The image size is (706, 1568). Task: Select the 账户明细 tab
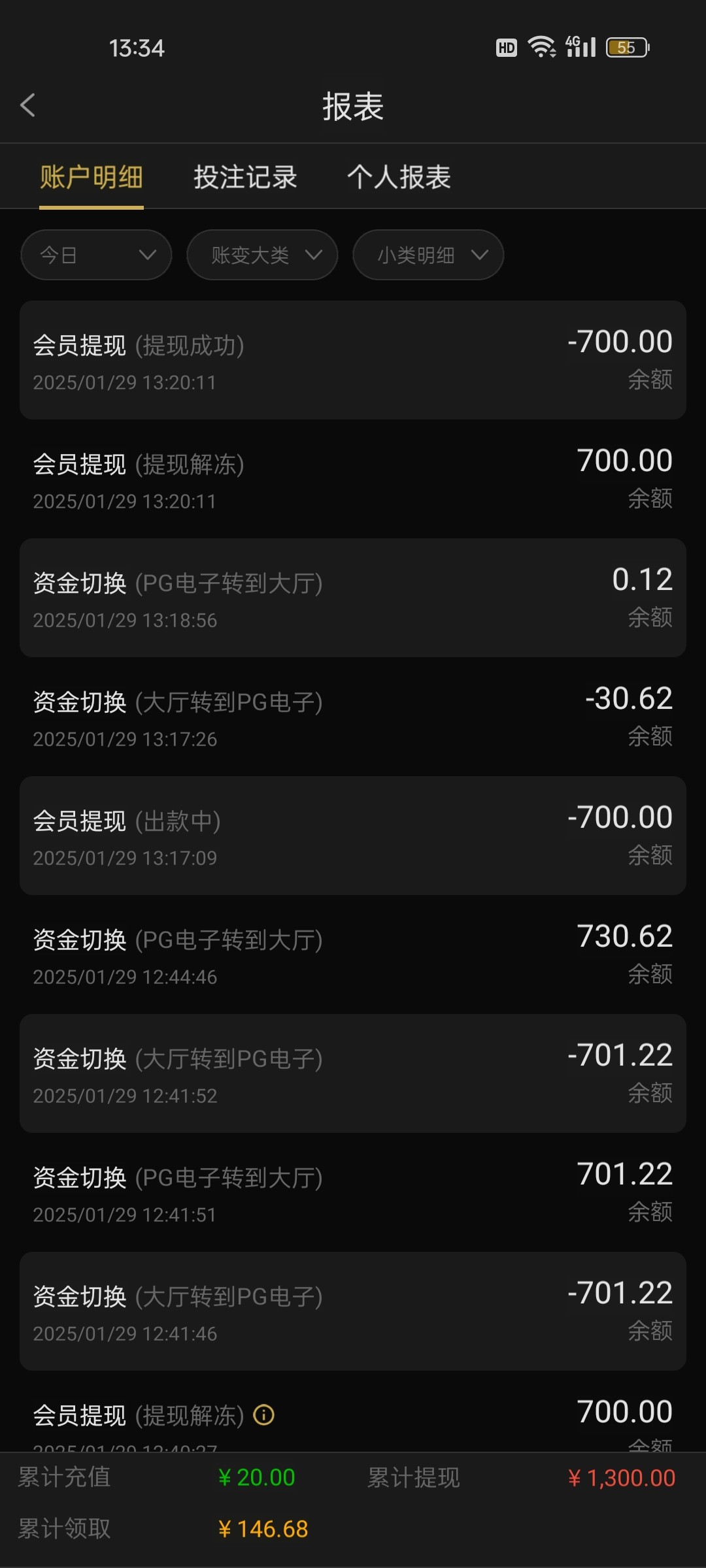[92, 177]
